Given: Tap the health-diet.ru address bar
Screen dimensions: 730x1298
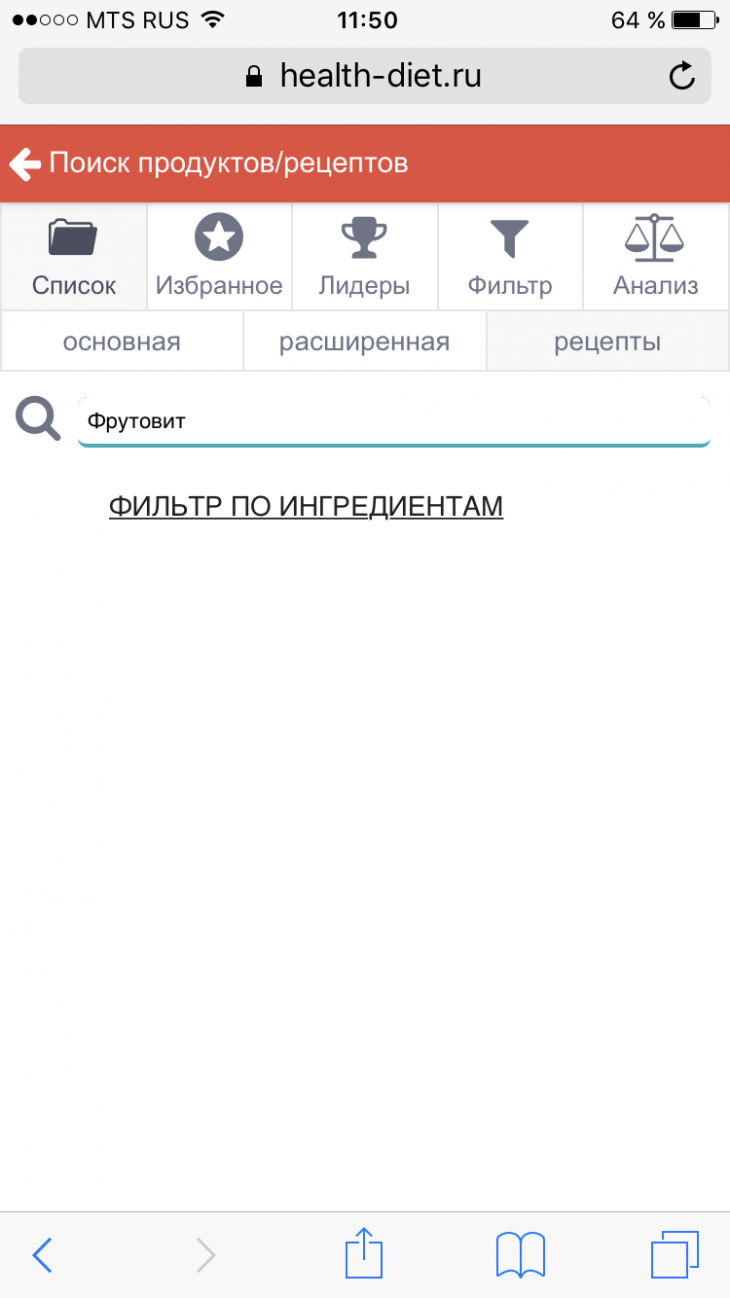Looking at the screenshot, I should click(365, 76).
